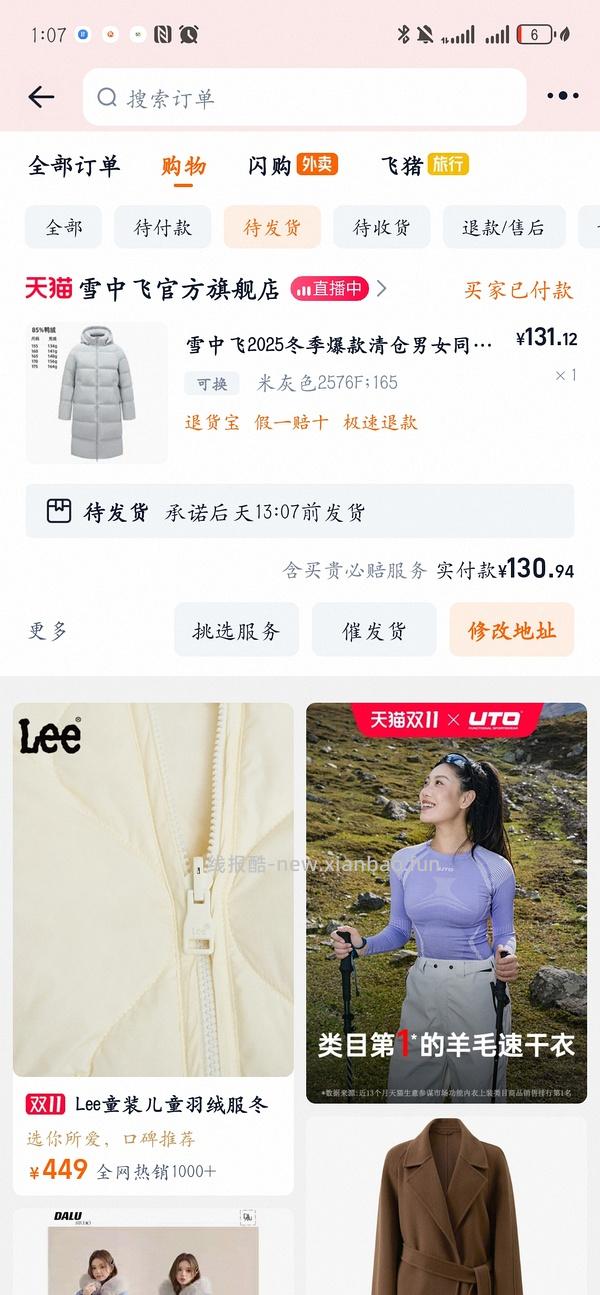
Task: Open the three-dot overflow menu
Action: (562, 97)
